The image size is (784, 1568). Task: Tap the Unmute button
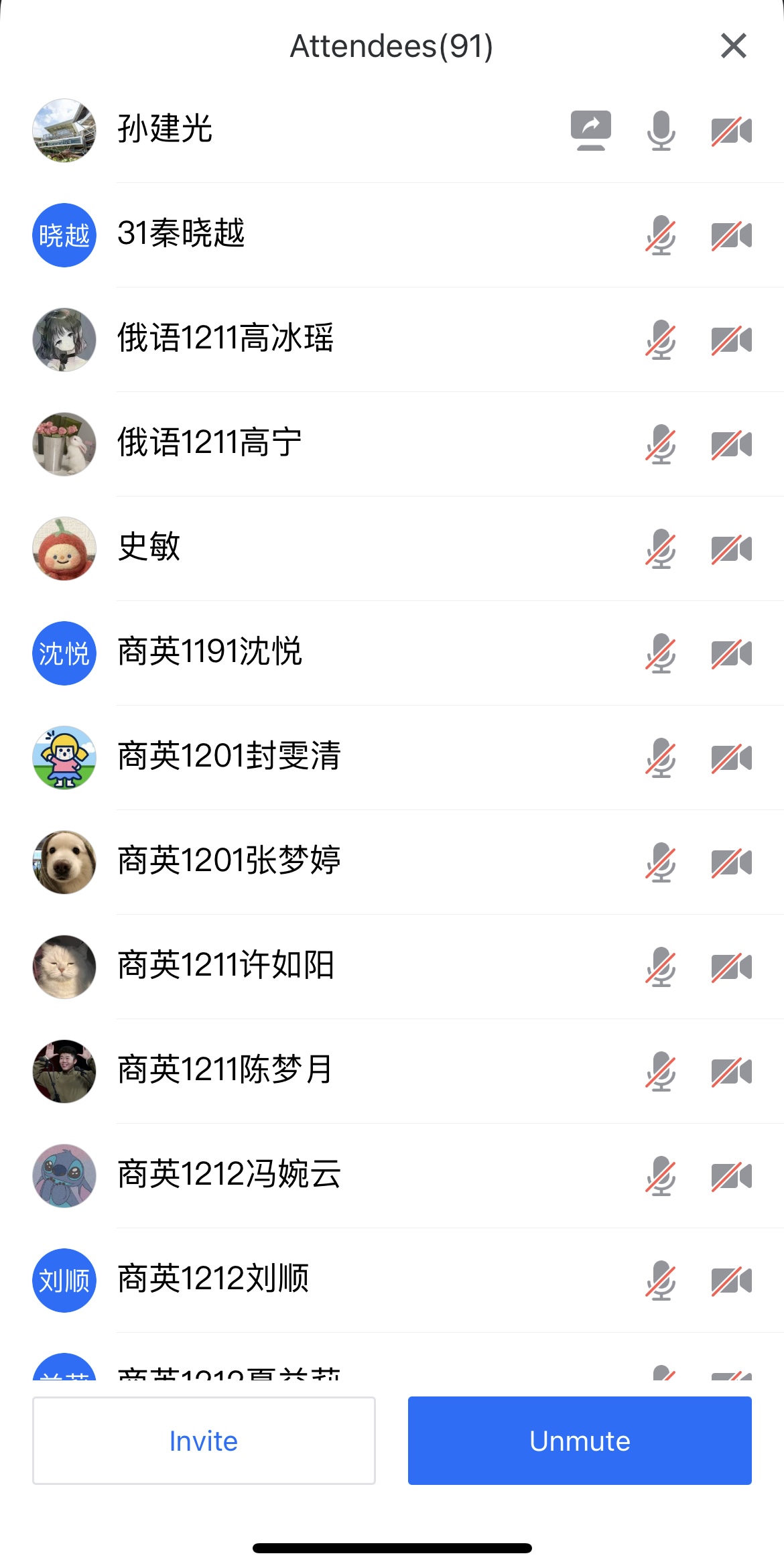[580, 1441]
